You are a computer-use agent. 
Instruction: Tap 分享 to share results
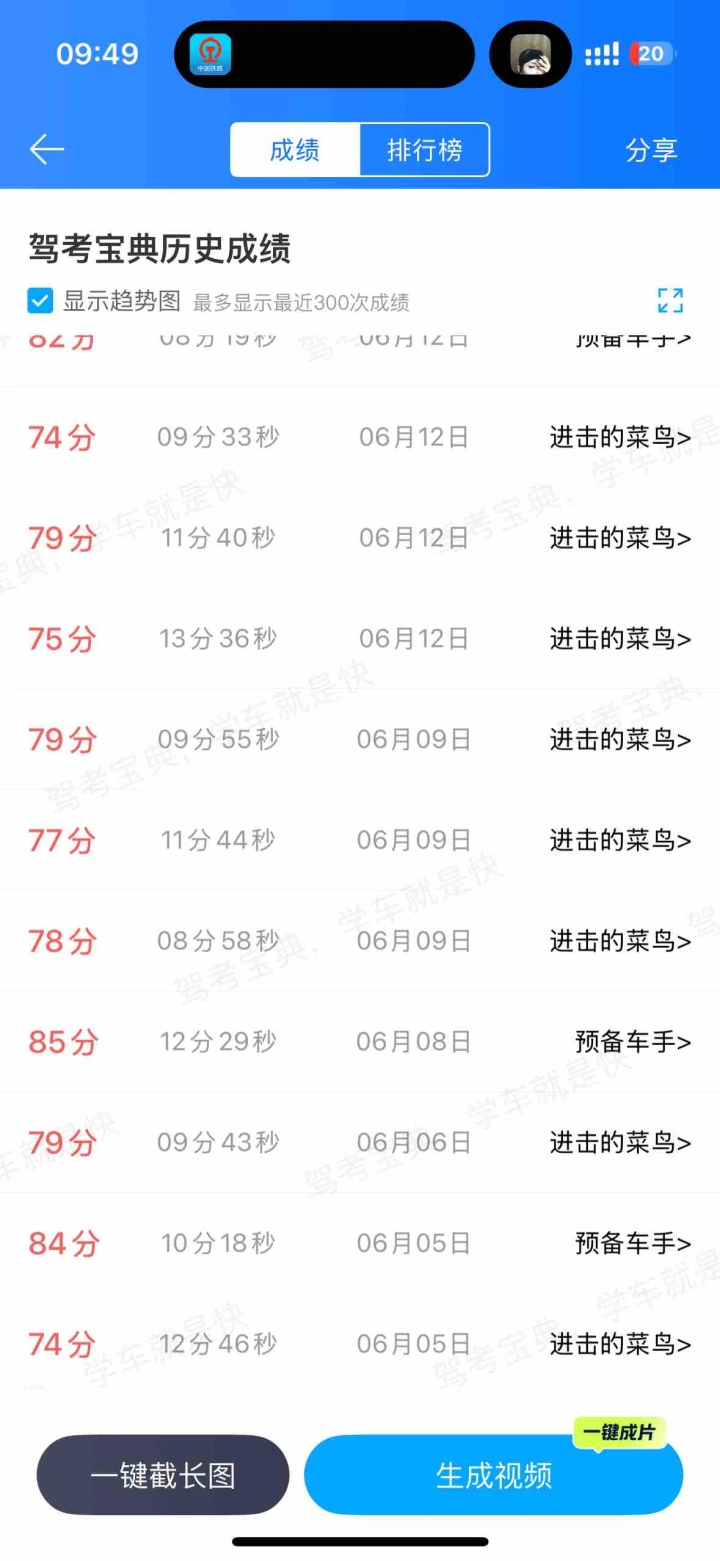click(x=651, y=150)
